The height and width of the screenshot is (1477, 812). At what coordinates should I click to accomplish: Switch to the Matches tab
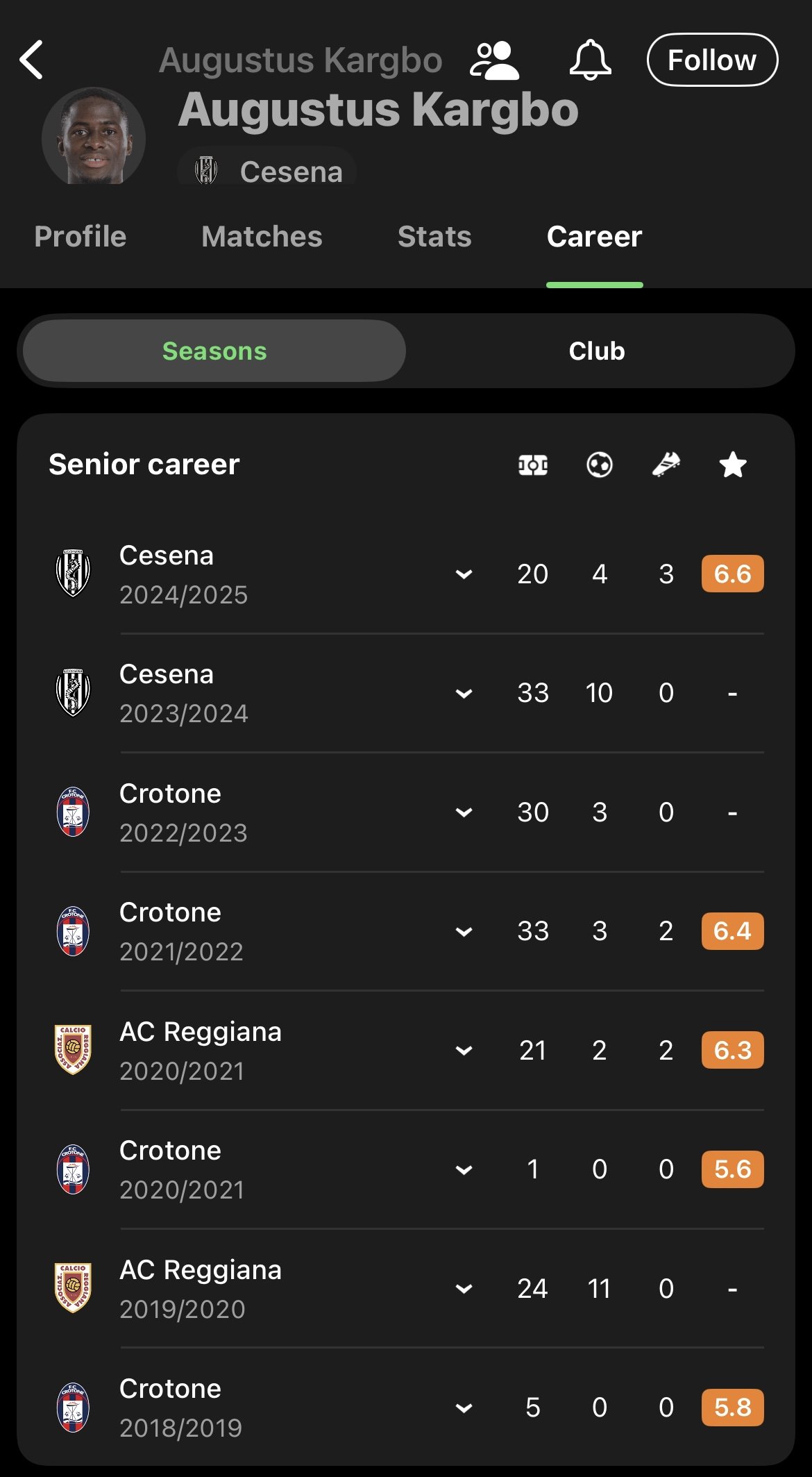[x=262, y=237]
